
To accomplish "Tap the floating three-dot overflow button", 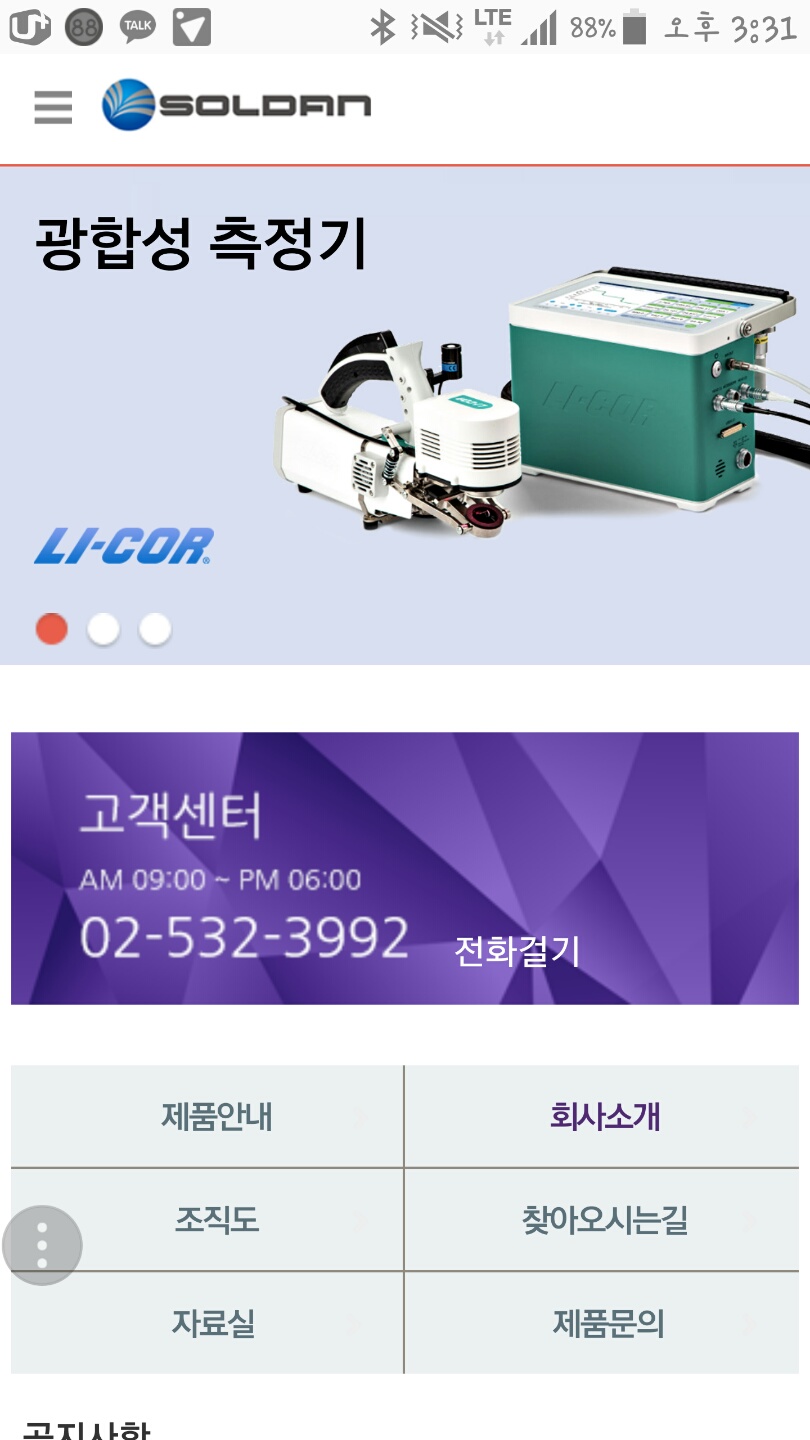I will click(42, 1246).
